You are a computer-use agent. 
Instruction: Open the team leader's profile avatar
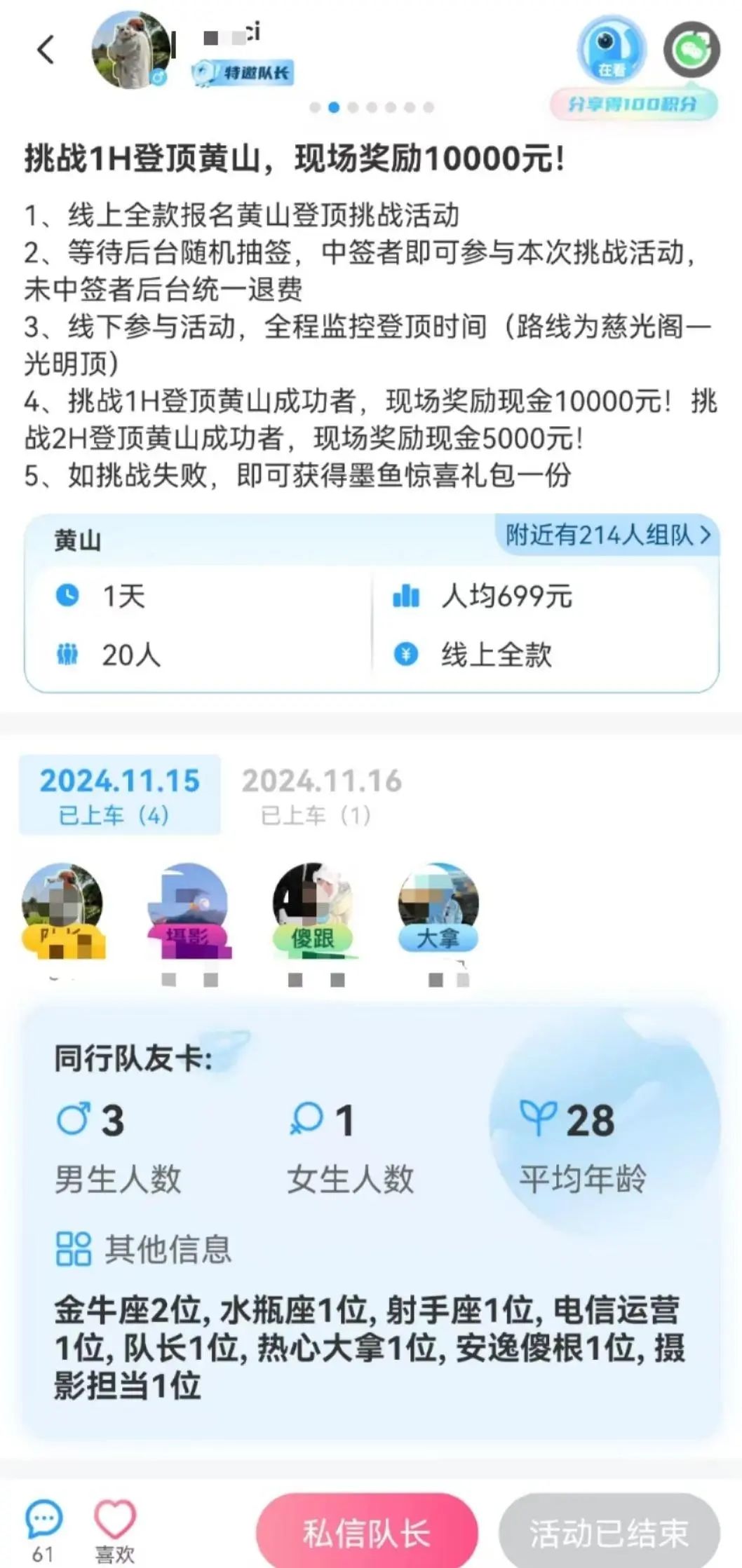pyautogui.click(x=131, y=50)
